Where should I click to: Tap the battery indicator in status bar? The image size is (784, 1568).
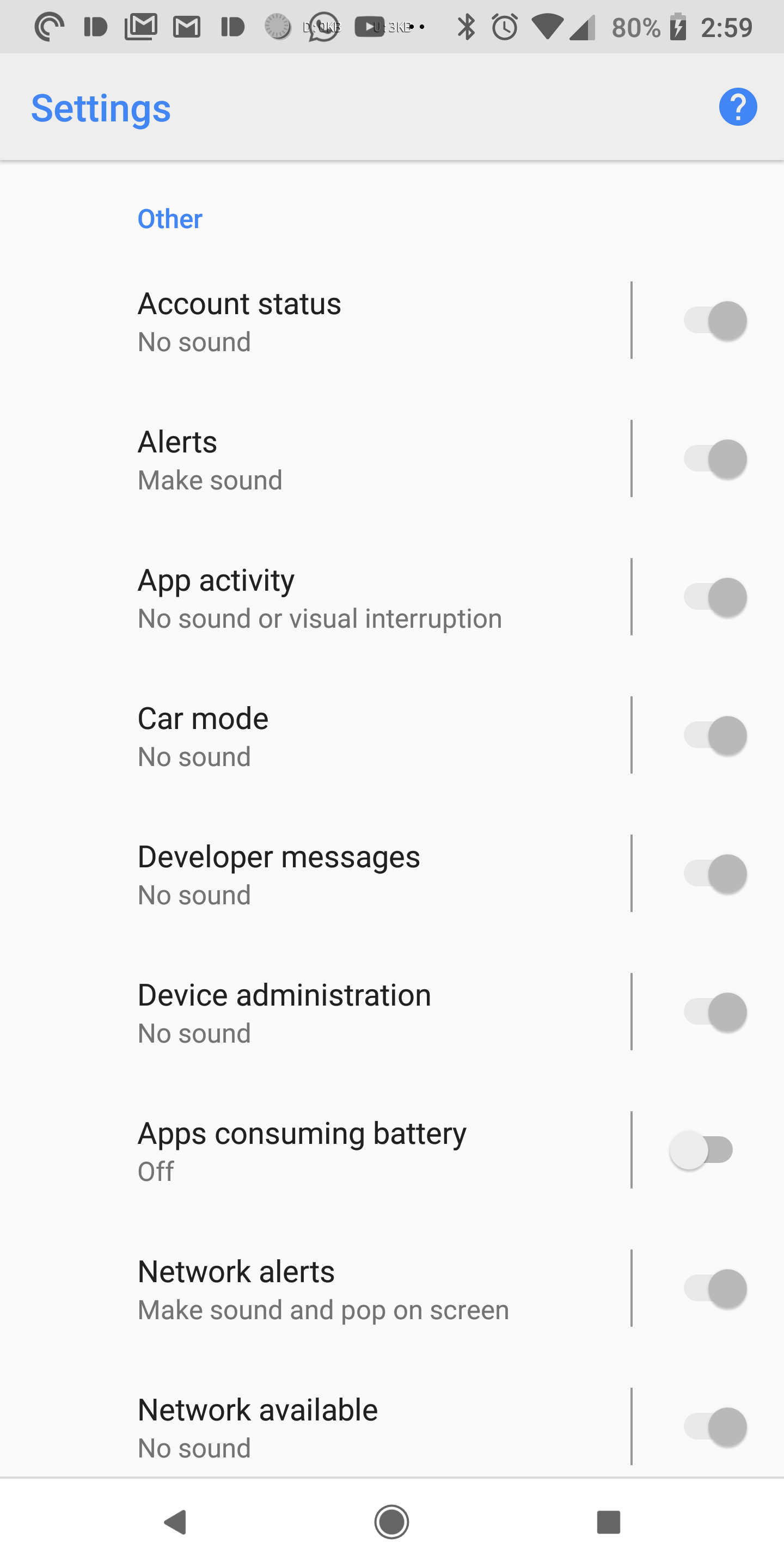(678, 26)
